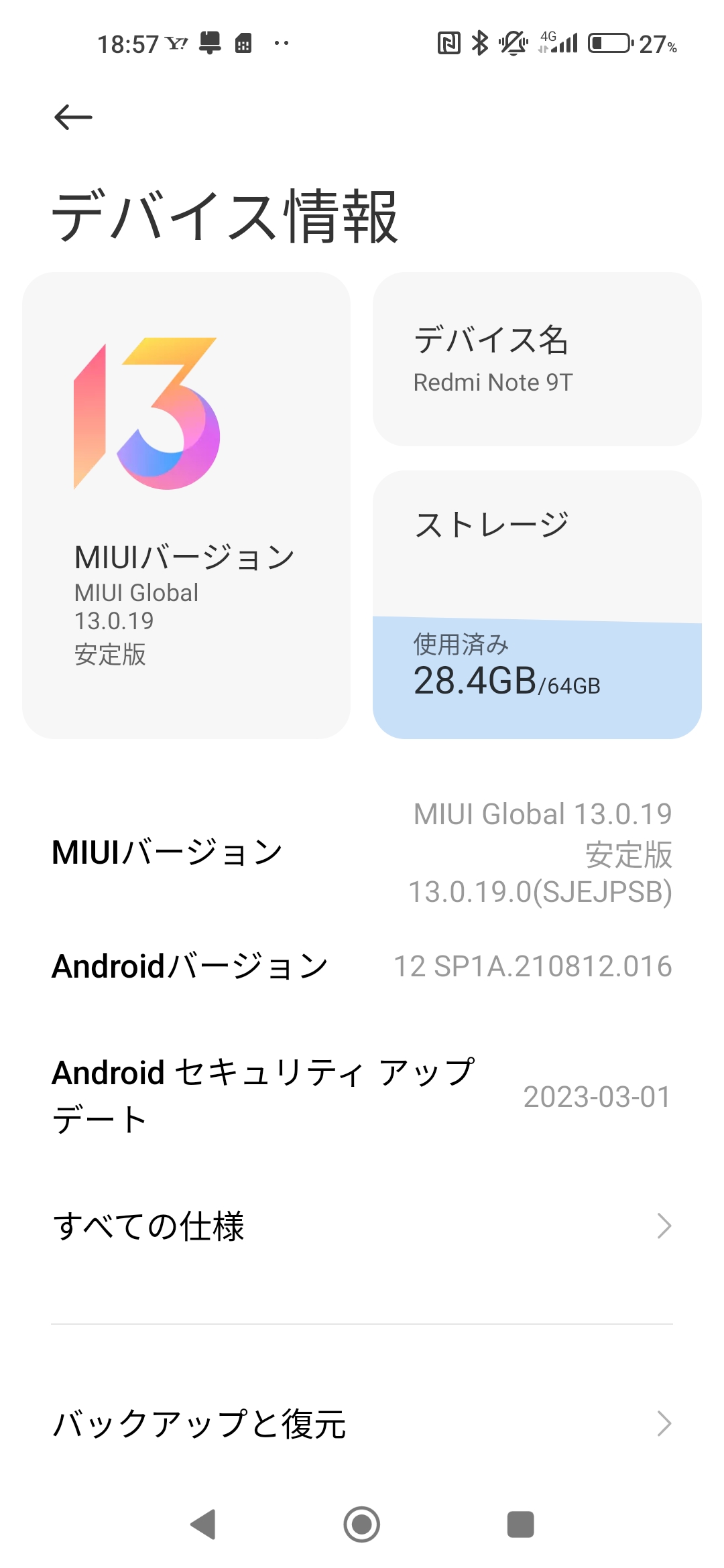Tap the system home button
724x1568 pixels.
click(362, 1524)
